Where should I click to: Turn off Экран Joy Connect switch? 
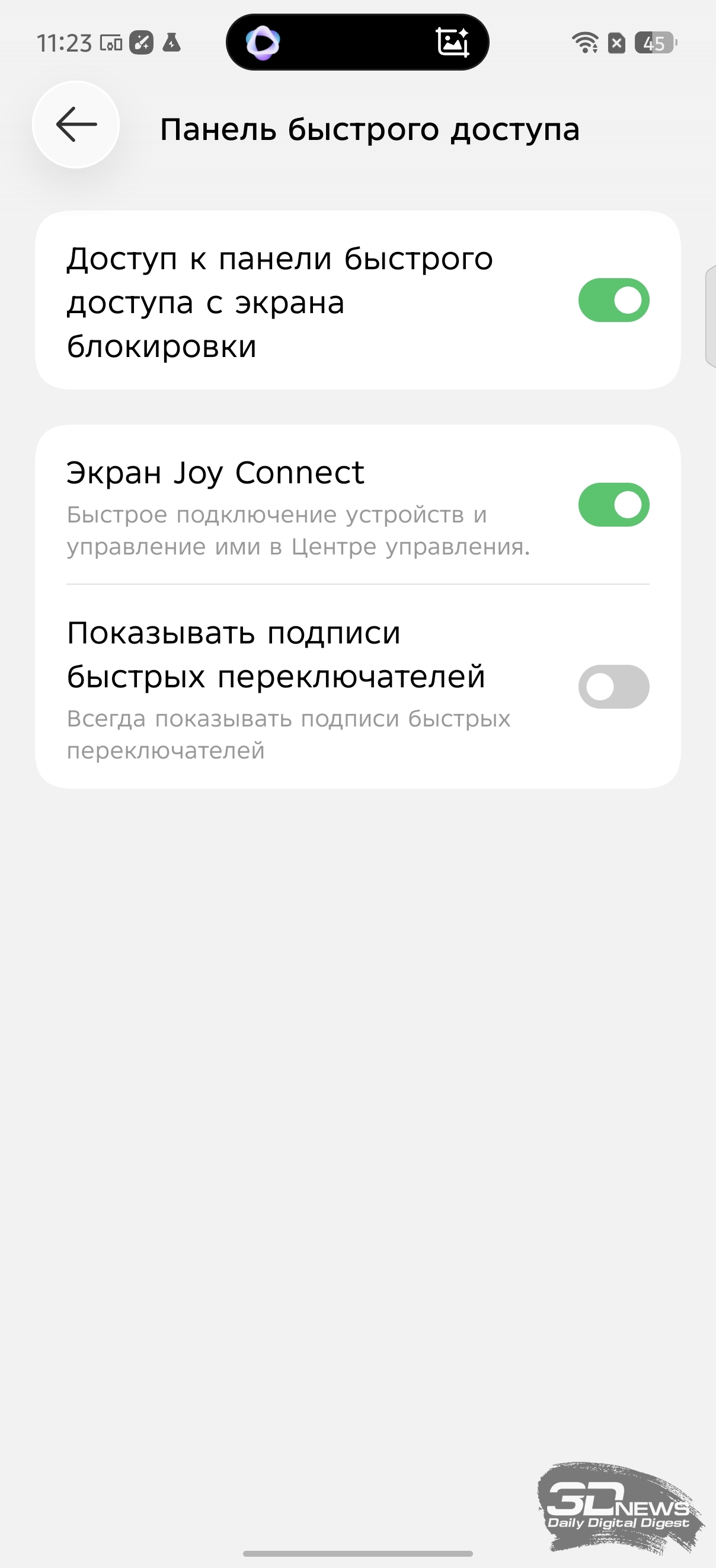pyautogui.click(x=613, y=505)
